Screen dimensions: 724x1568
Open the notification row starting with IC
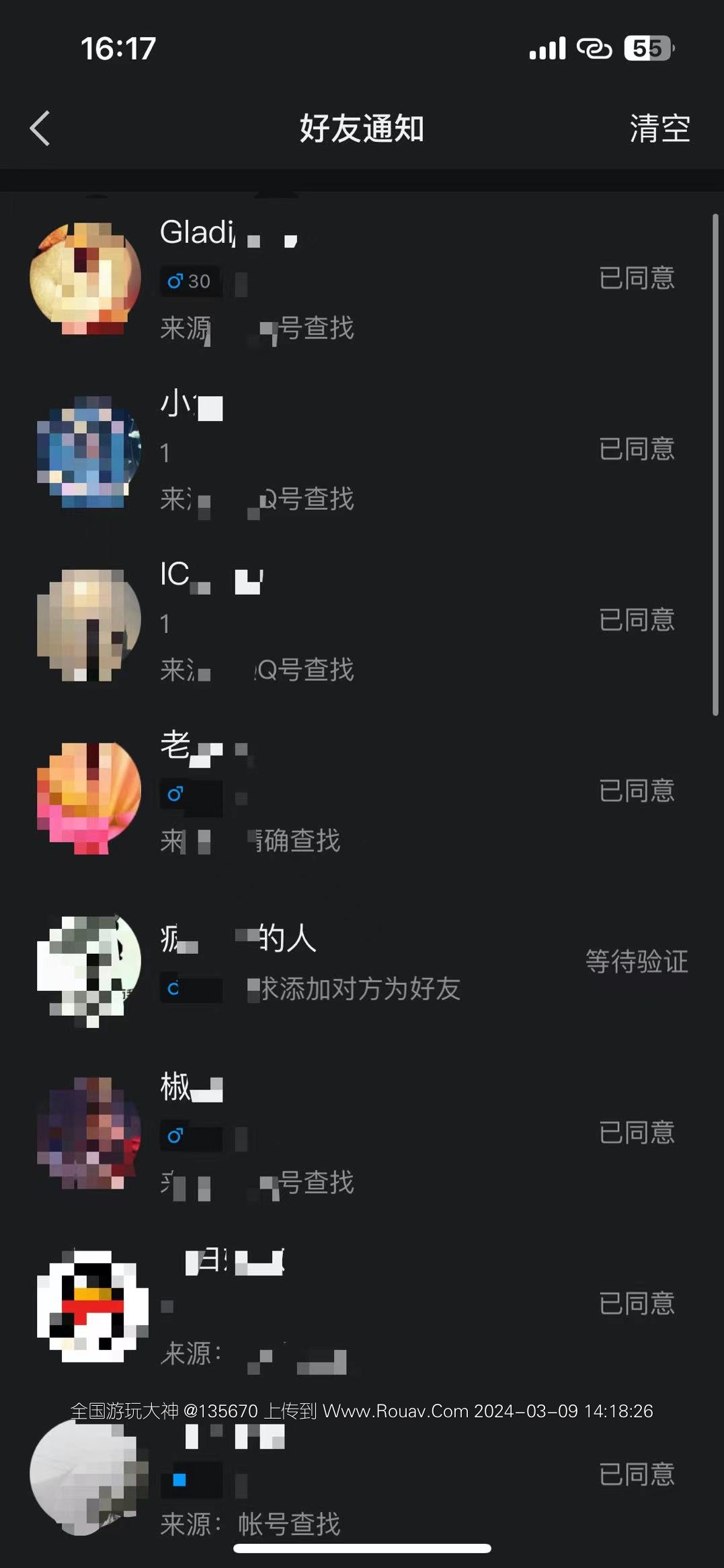pos(363,621)
